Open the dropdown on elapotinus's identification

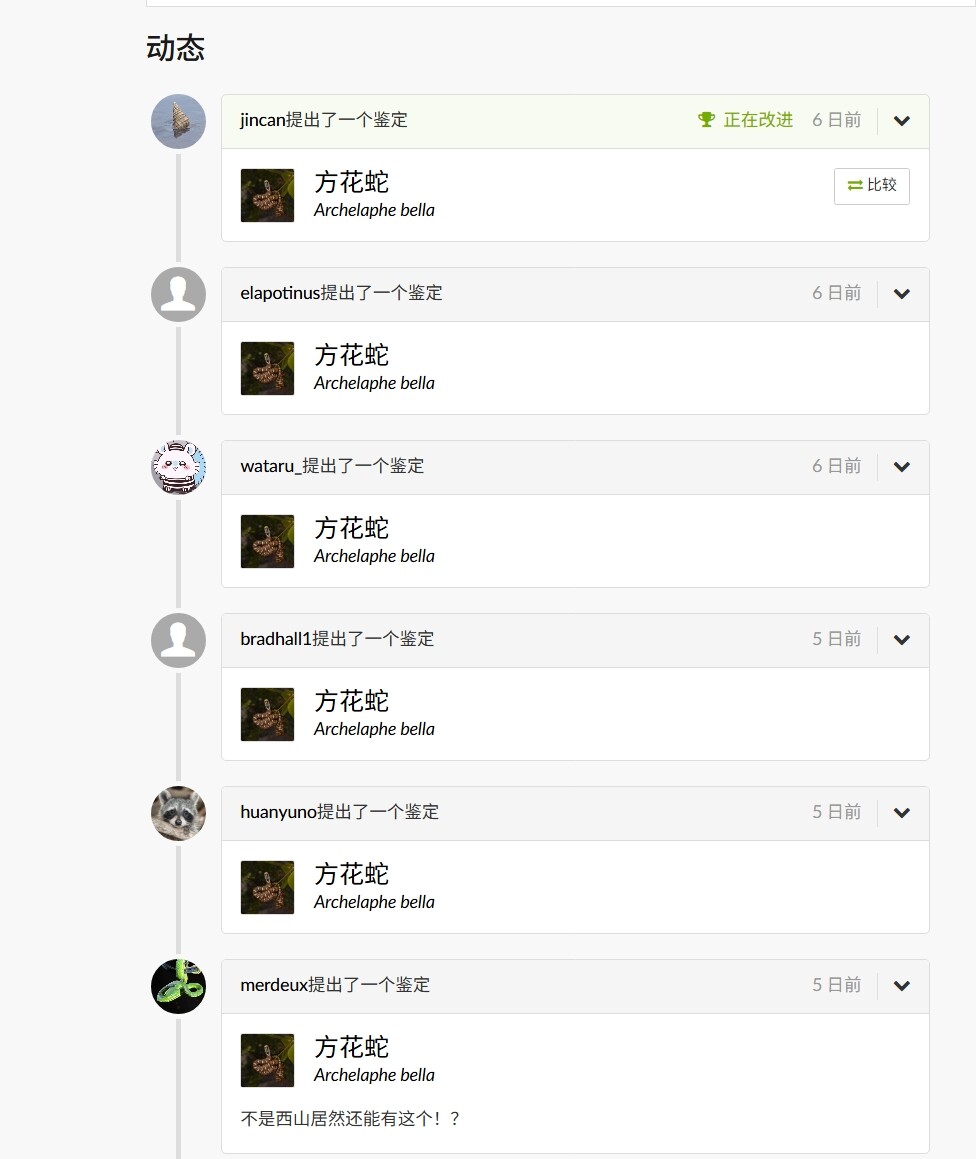click(x=901, y=293)
